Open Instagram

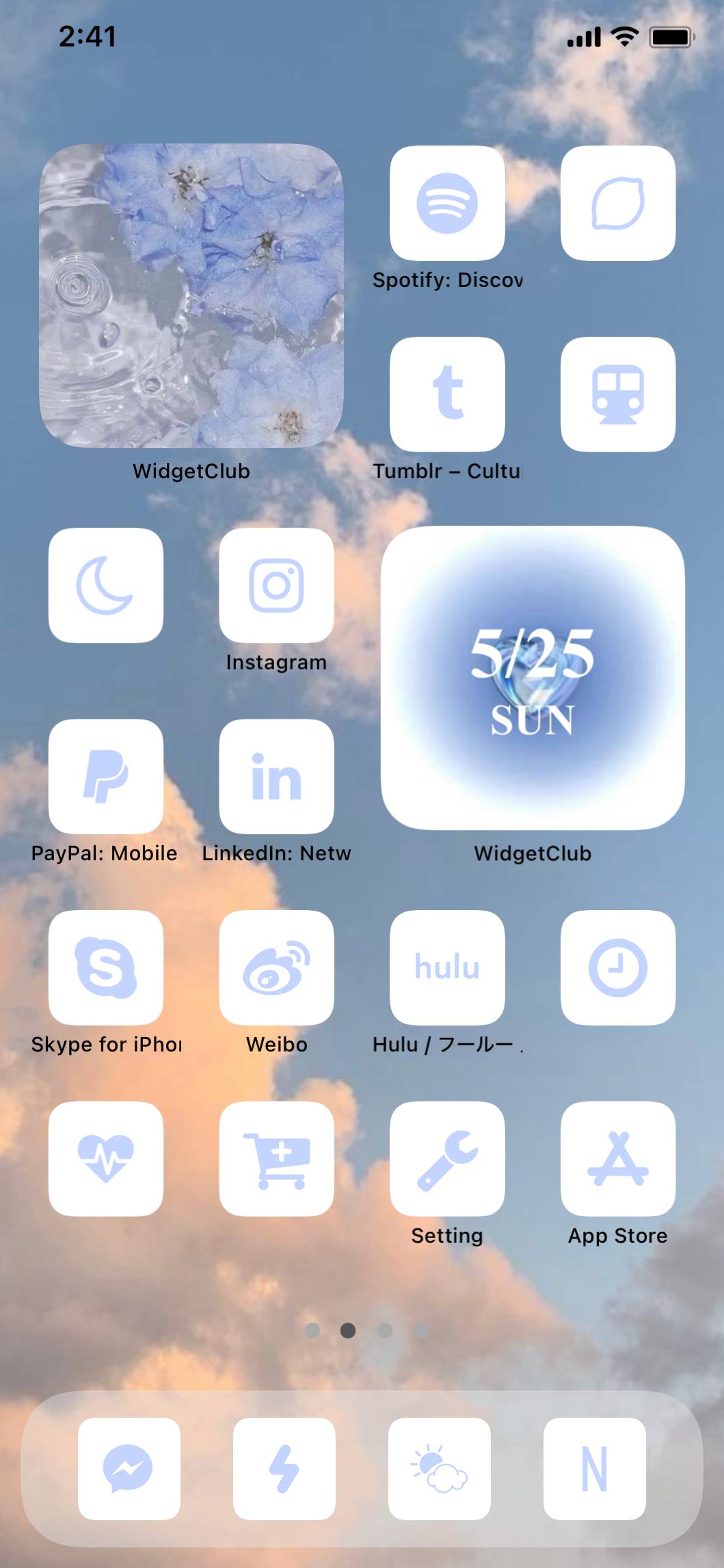coord(276,586)
